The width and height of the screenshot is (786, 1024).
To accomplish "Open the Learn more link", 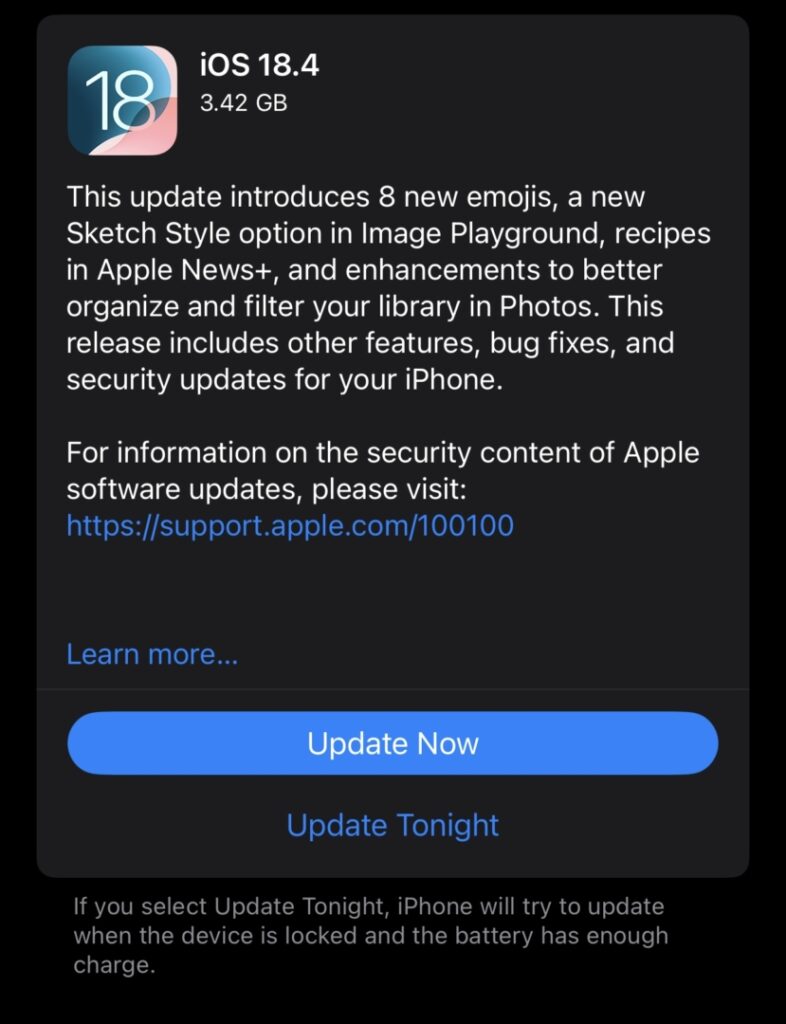I will point(152,654).
